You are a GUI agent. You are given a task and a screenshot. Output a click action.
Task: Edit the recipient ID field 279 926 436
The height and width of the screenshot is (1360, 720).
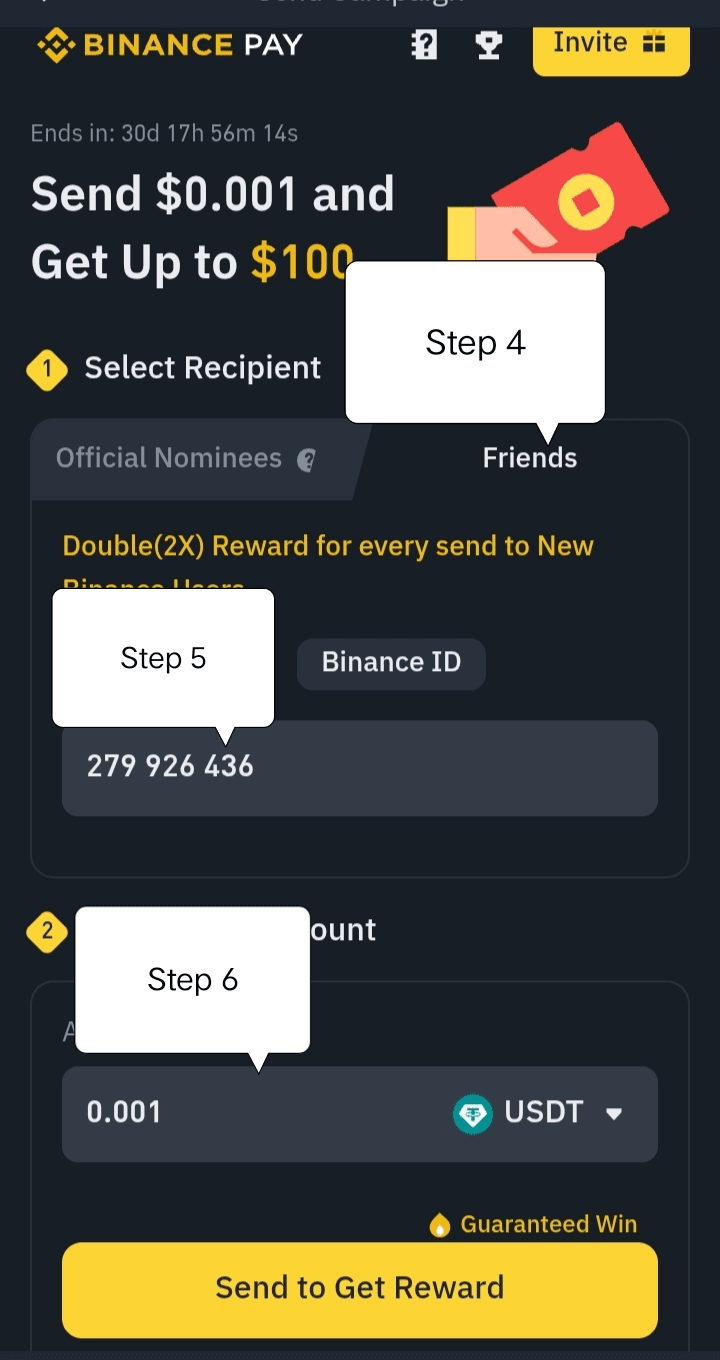(x=360, y=768)
